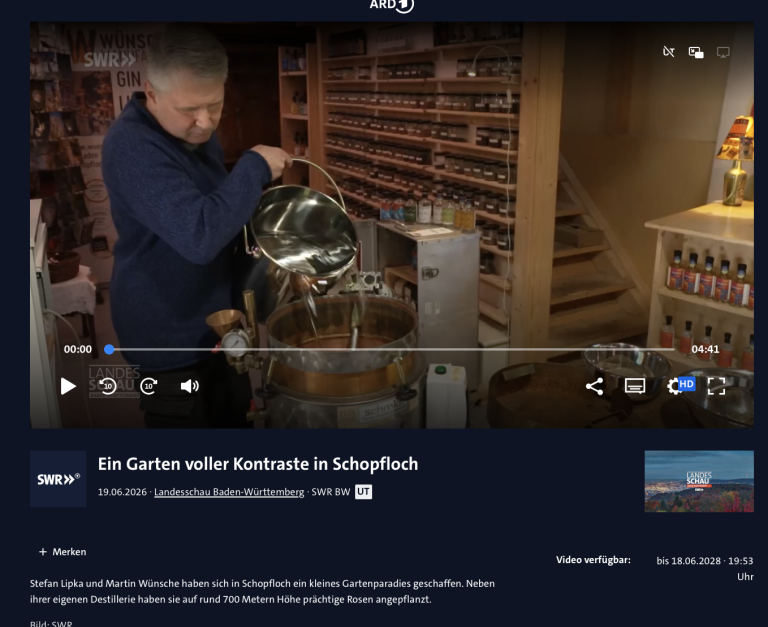This screenshot has width=768, height=627.
Task: Enable picture-in-picture mode
Action: [x=696, y=52]
